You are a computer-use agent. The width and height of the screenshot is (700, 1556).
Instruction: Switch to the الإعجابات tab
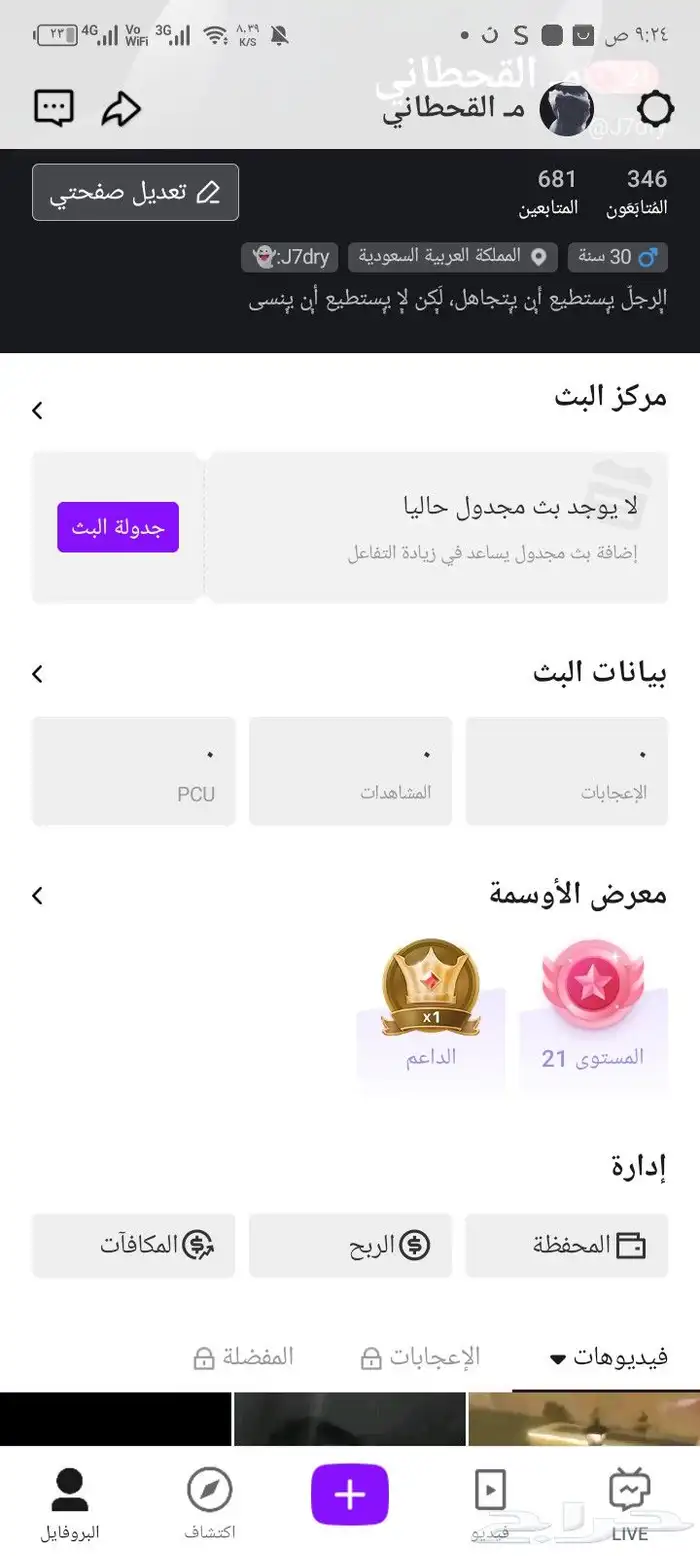coord(421,1356)
